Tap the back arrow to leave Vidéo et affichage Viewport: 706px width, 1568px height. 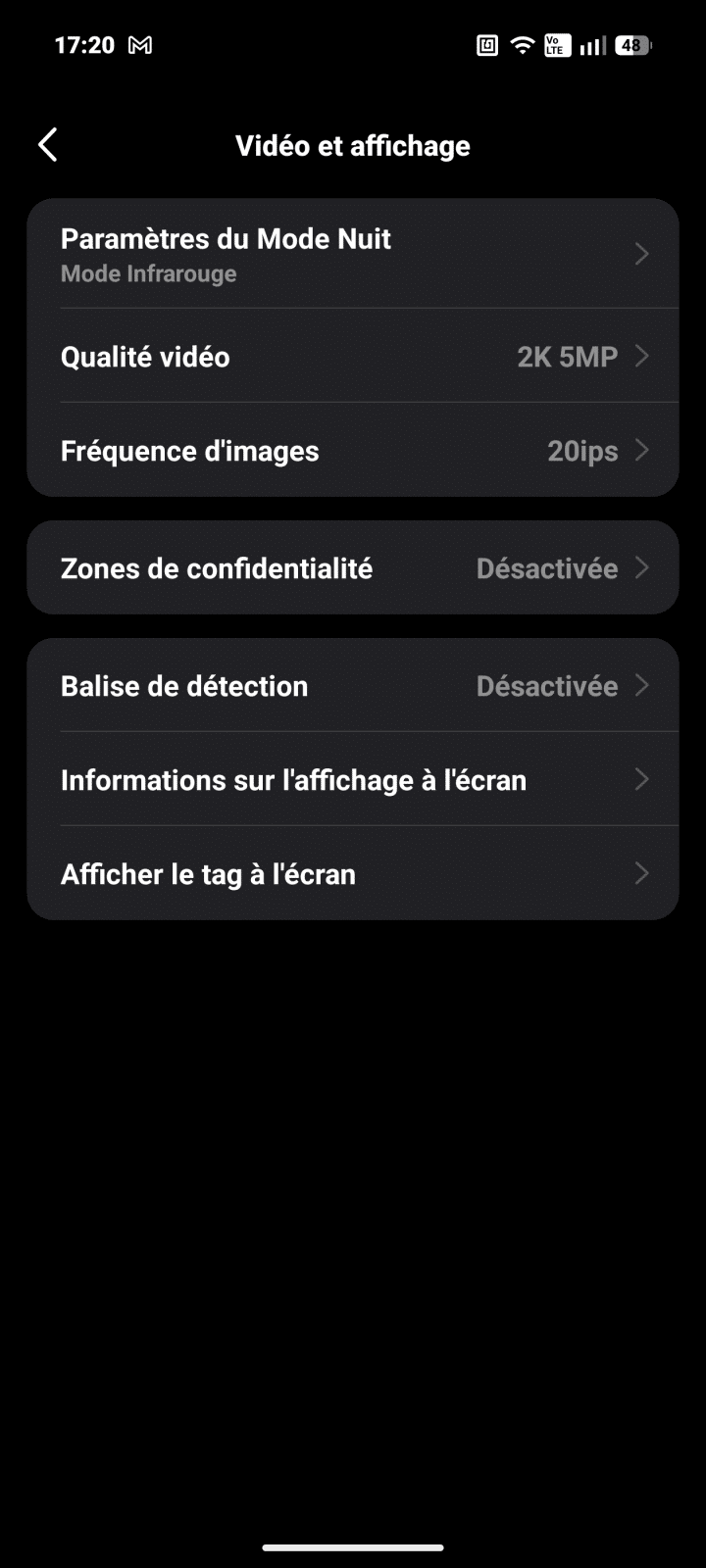tap(46, 144)
